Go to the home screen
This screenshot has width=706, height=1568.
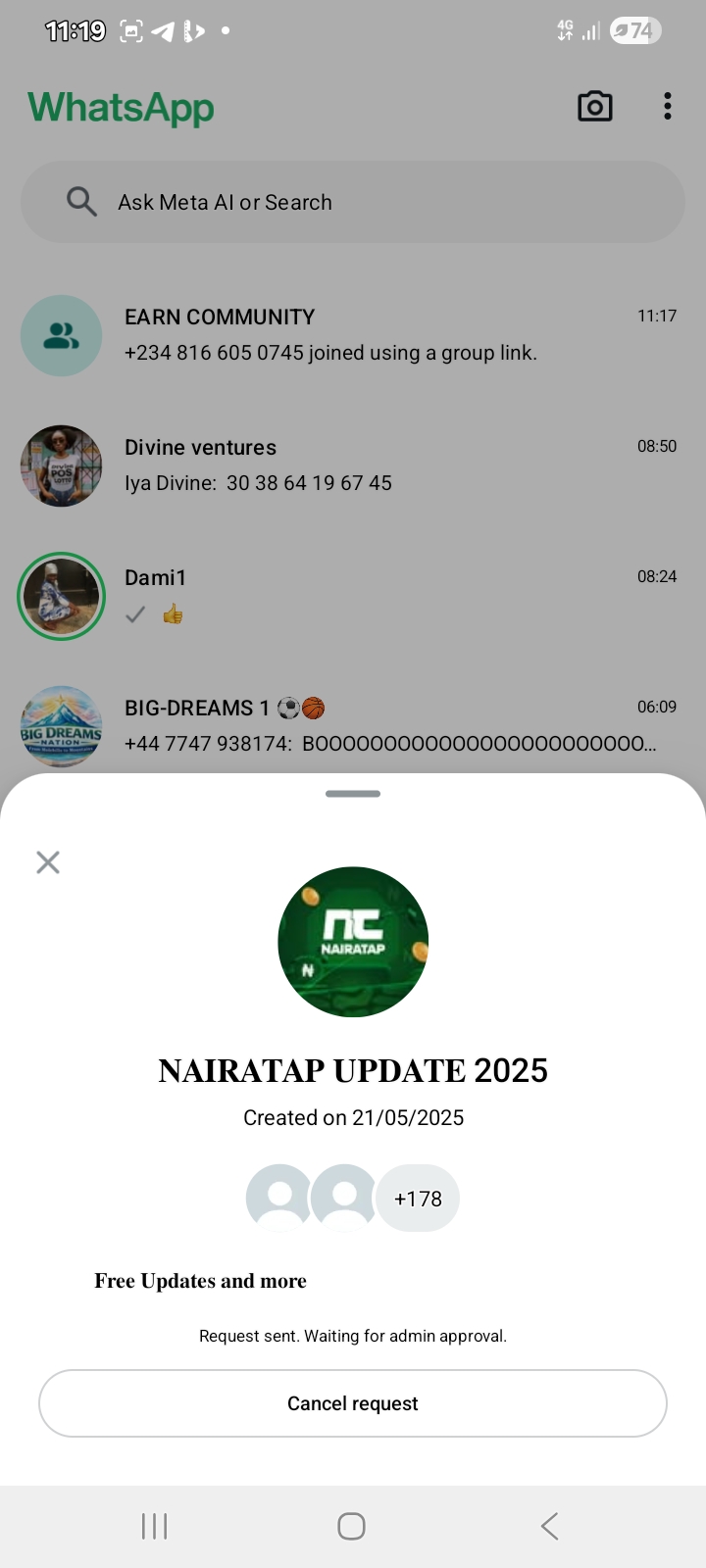click(x=351, y=1526)
